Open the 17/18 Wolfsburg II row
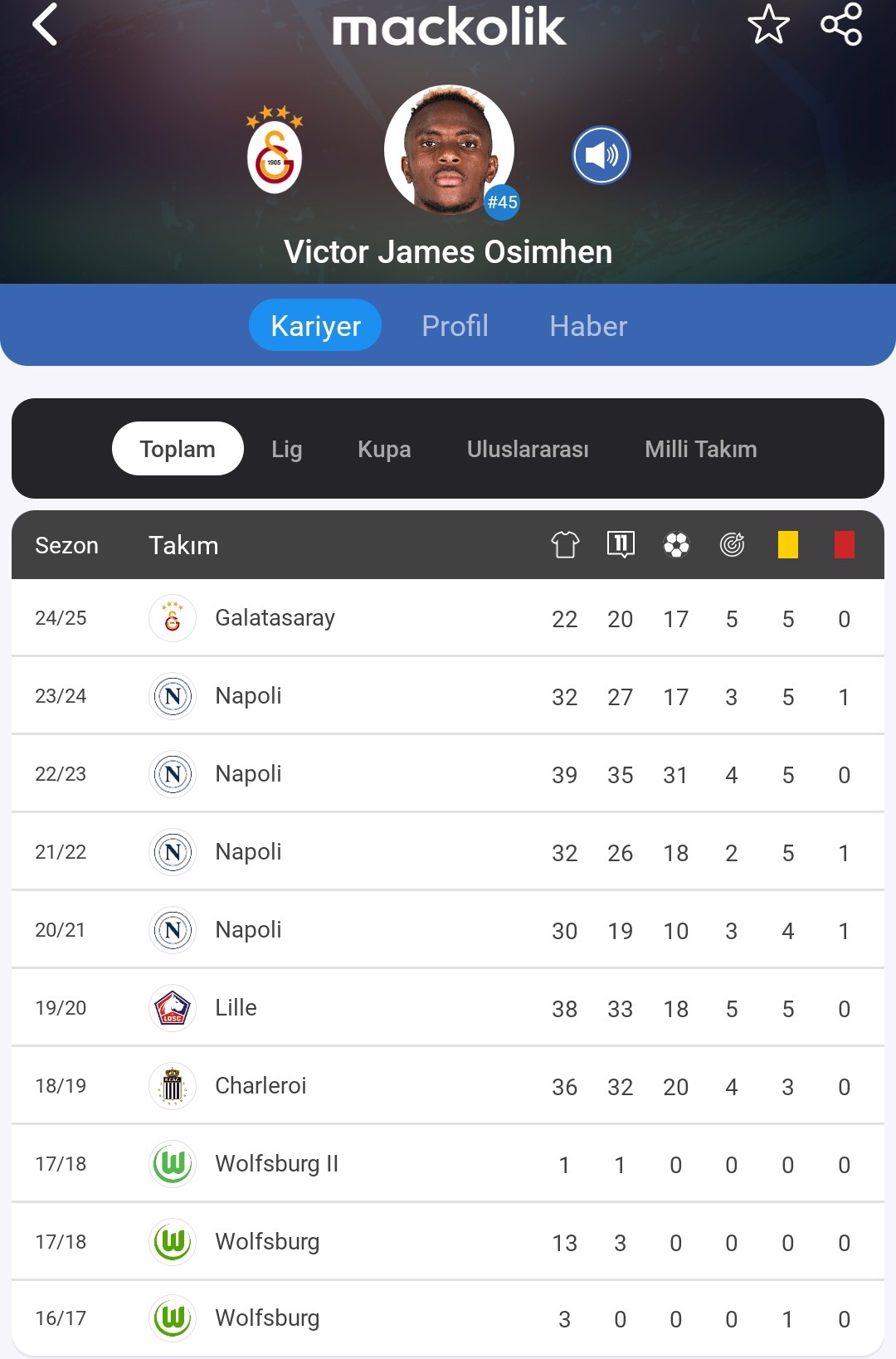The image size is (896, 1359). pyautogui.click(x=448, y=1164)
